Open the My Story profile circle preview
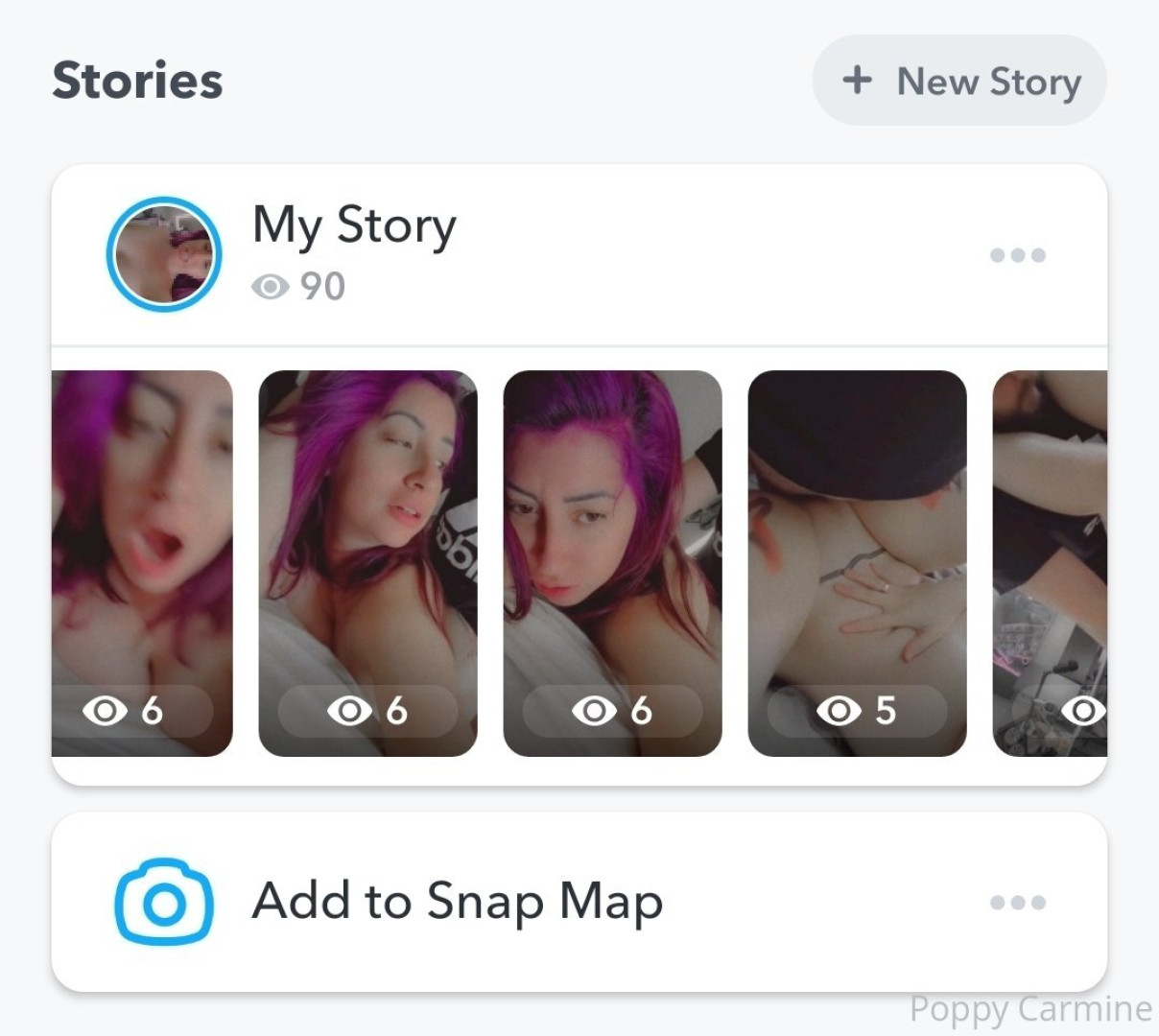The width and height of the screenshot is (1159, 1036). coord(163,254)
